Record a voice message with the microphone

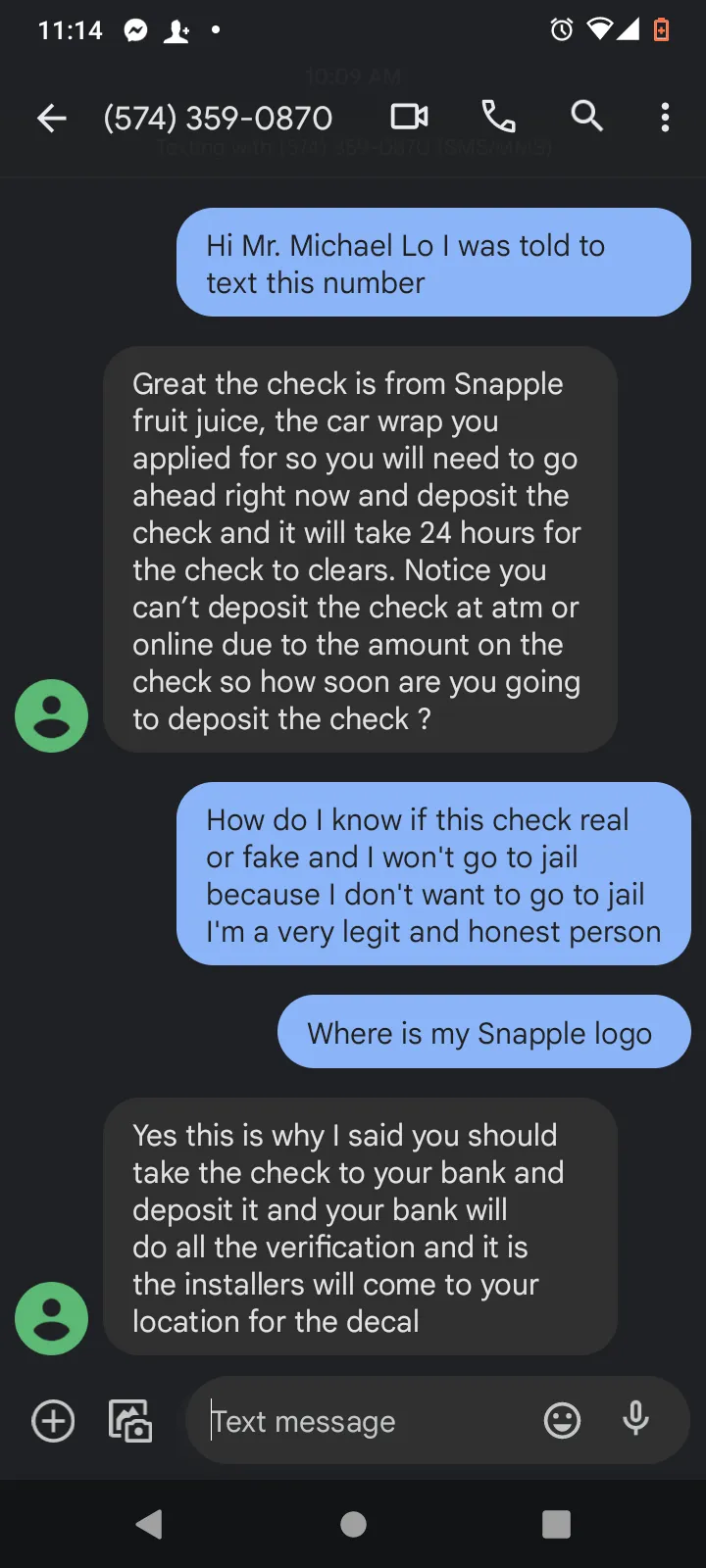click(x=636, y=1419)
